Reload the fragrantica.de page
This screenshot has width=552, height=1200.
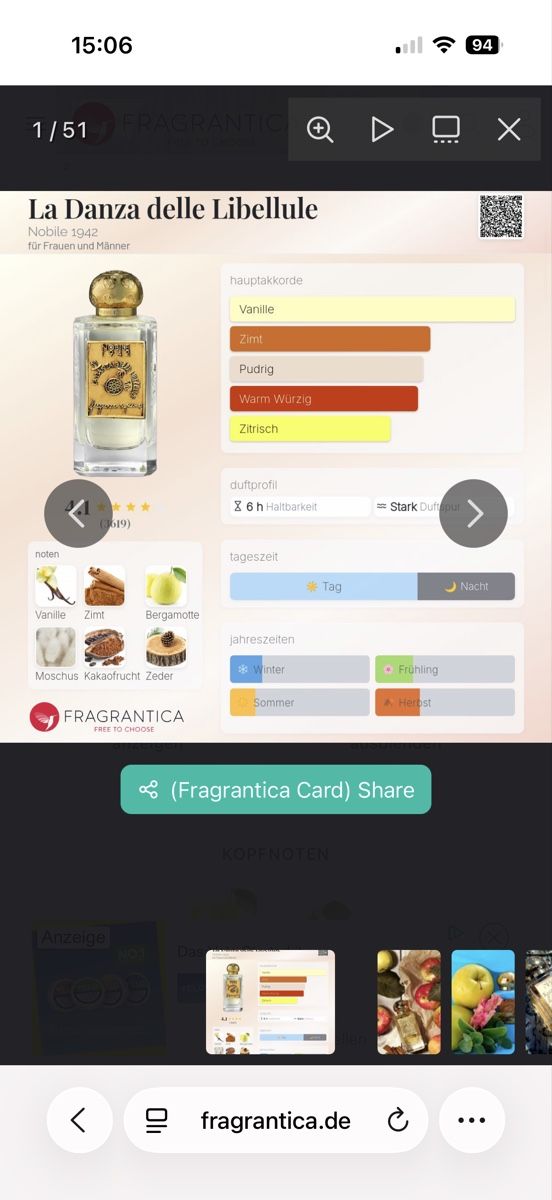398,1121
